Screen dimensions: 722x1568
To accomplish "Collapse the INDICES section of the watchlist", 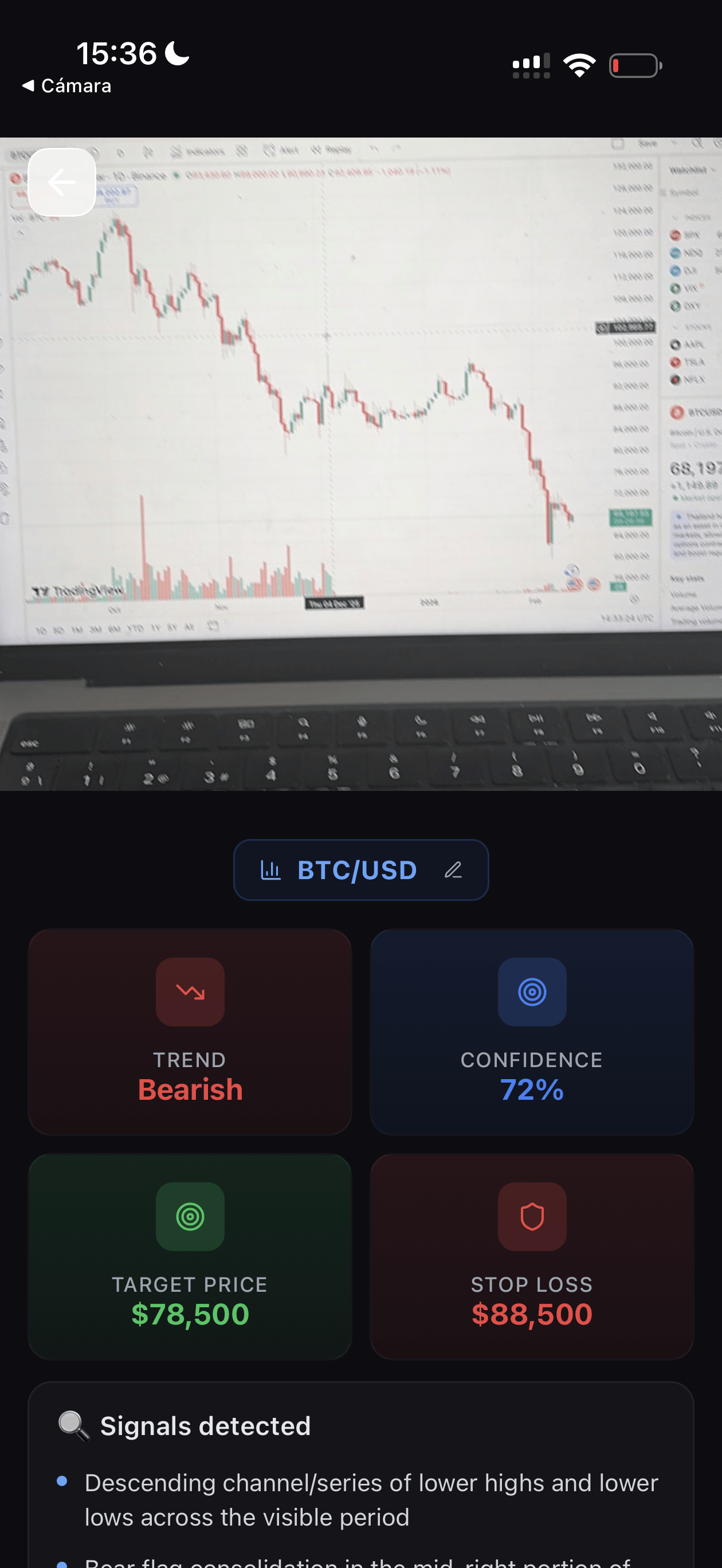I will coord(674,218).
